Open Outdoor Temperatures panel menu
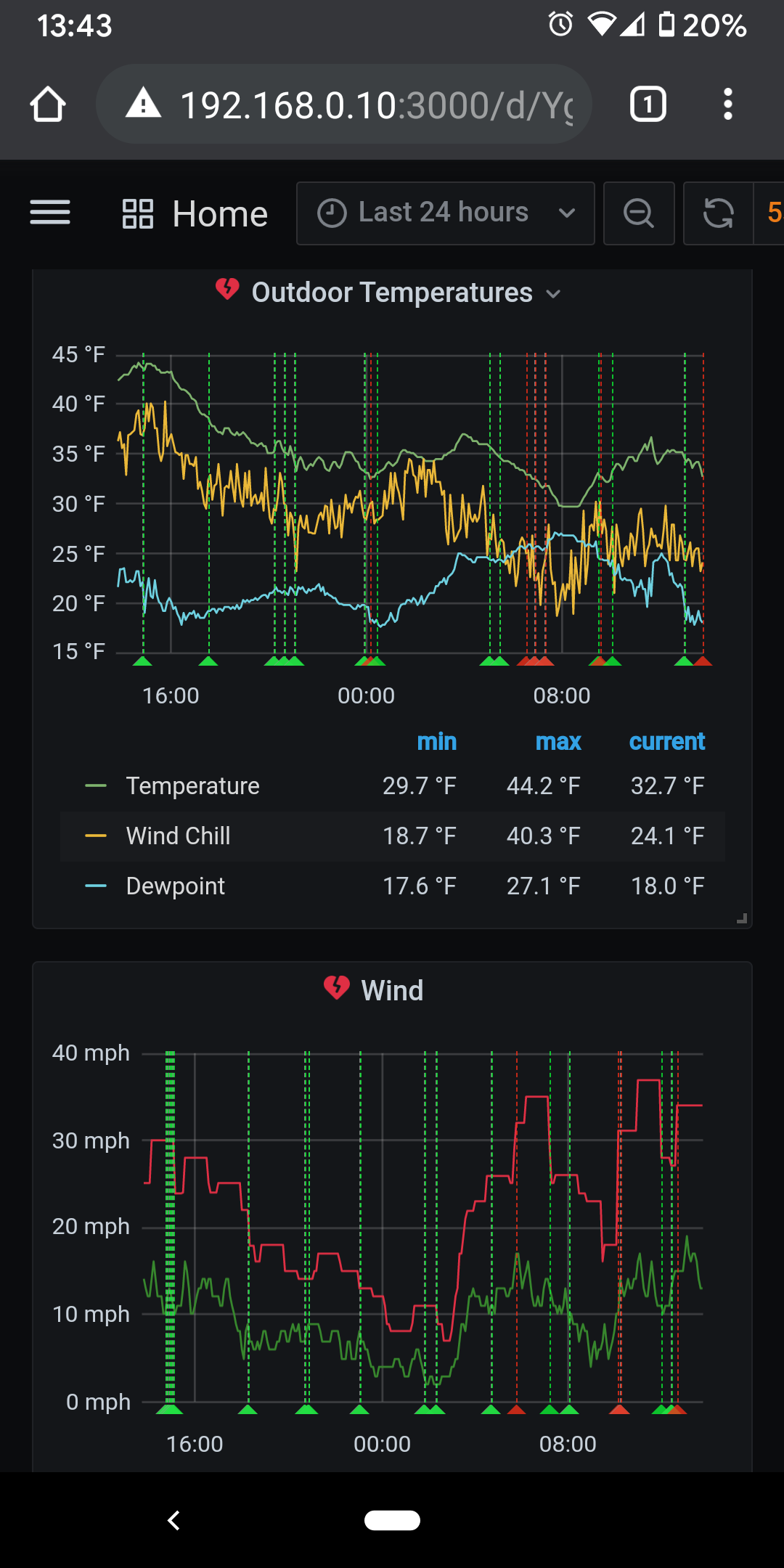Viewport: 784px width, 1568px height. point(392,293)
